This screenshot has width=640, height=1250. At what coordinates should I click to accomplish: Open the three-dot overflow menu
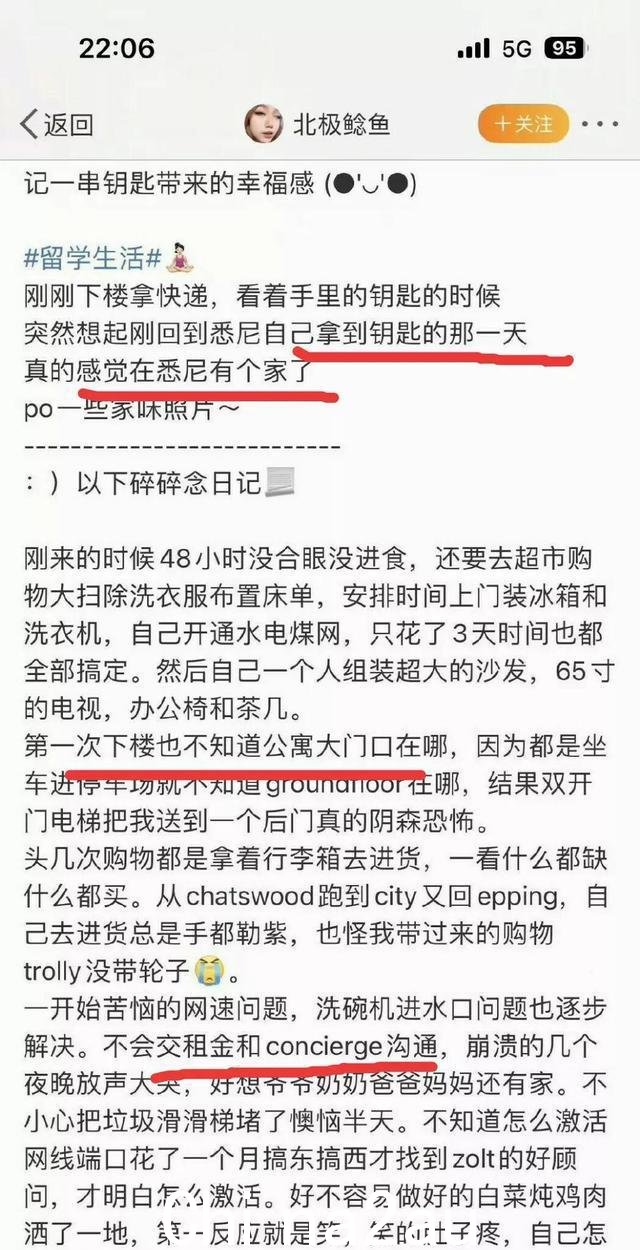pos(599,124)
